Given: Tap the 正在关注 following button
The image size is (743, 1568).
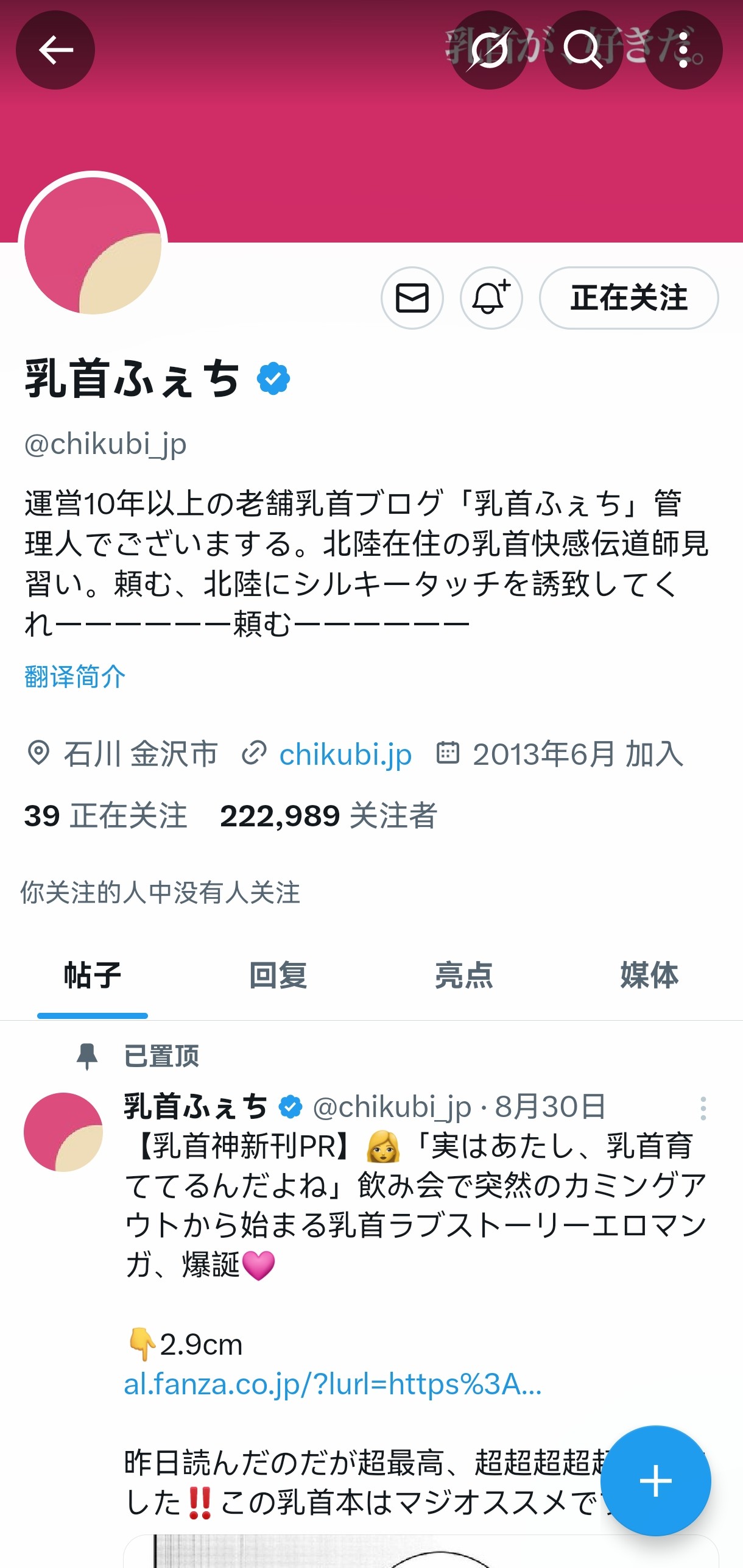Looking at the screenshot, I should click(629, 298).
